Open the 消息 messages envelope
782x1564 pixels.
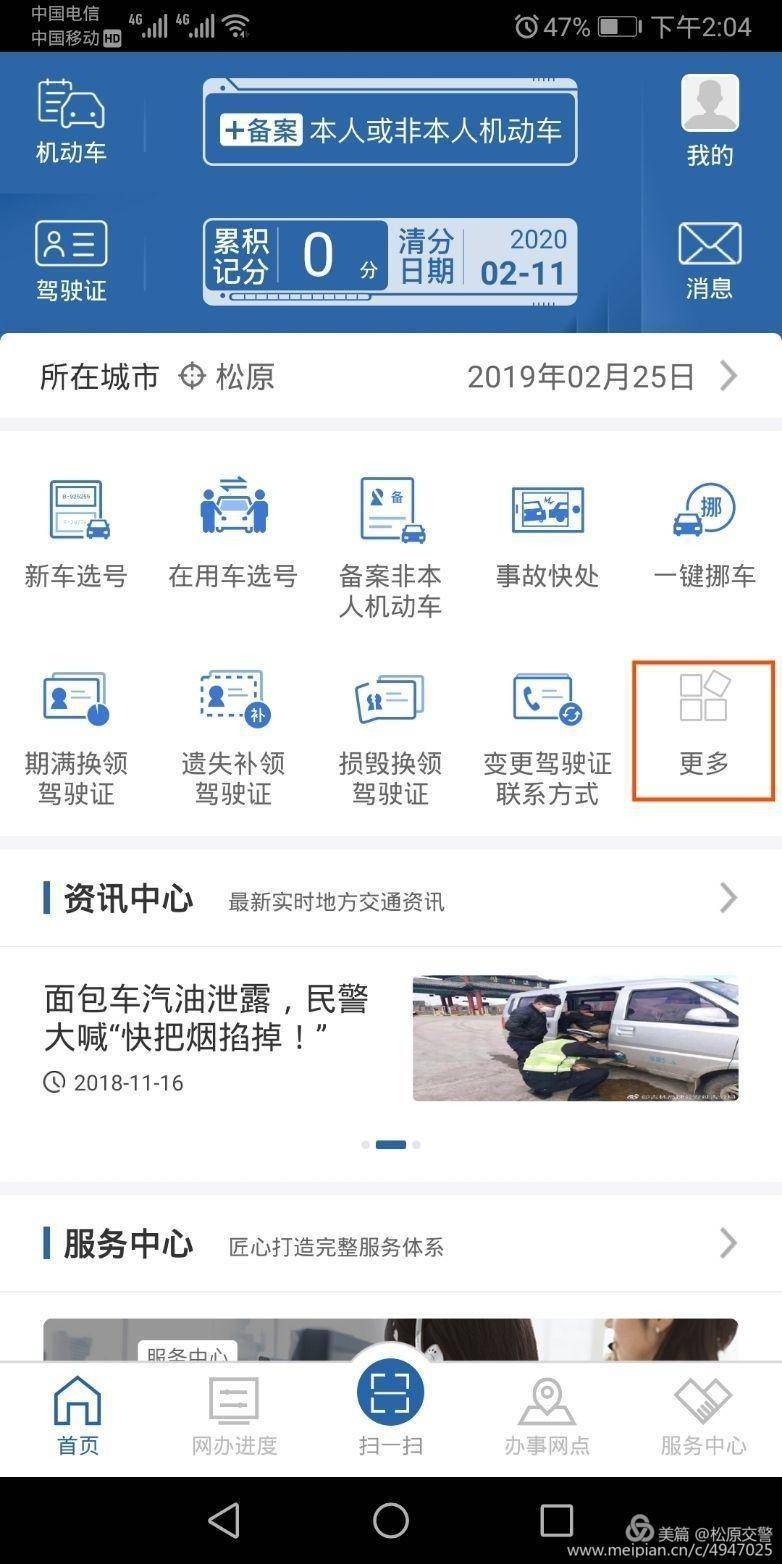[710, 260]
